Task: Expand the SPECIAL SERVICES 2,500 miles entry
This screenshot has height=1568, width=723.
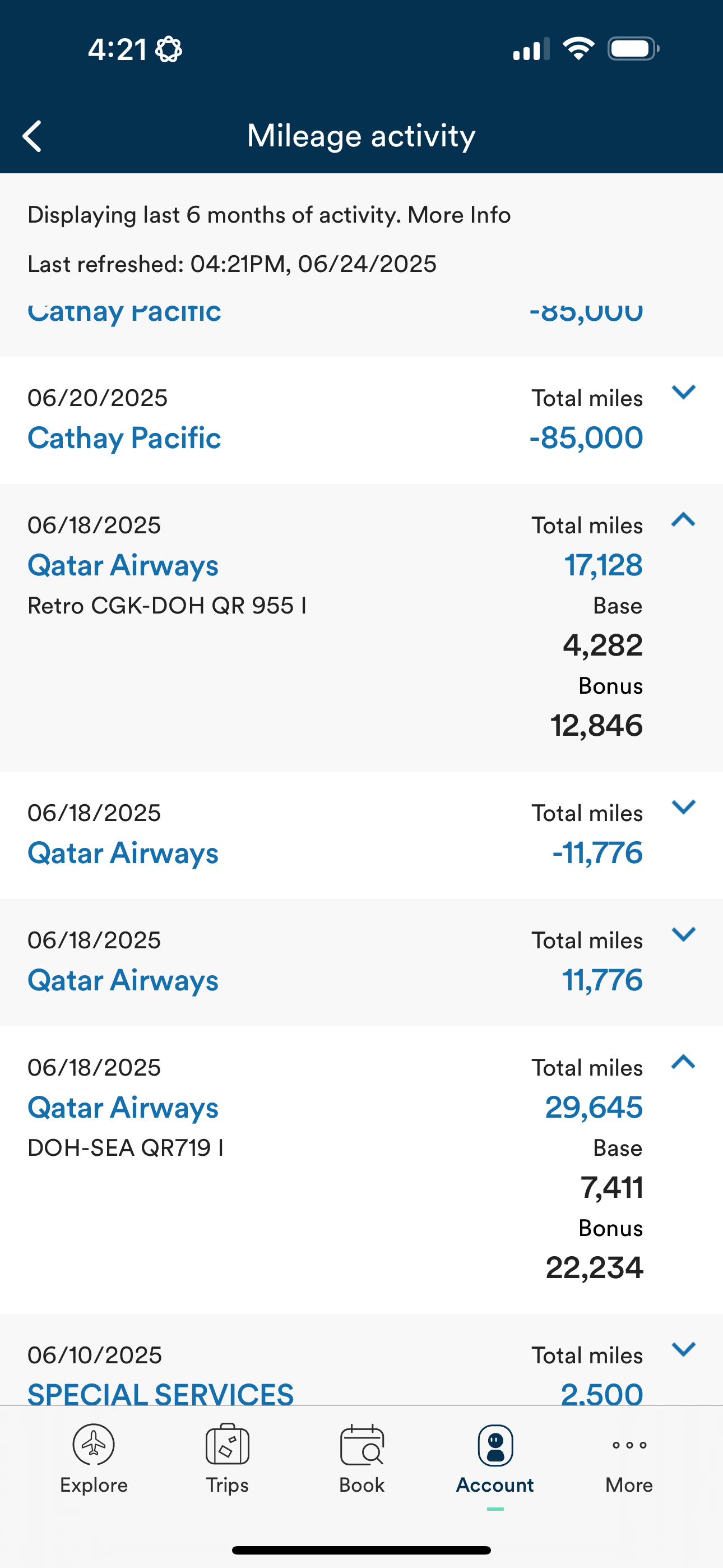Action: [x=683, y=1349]
